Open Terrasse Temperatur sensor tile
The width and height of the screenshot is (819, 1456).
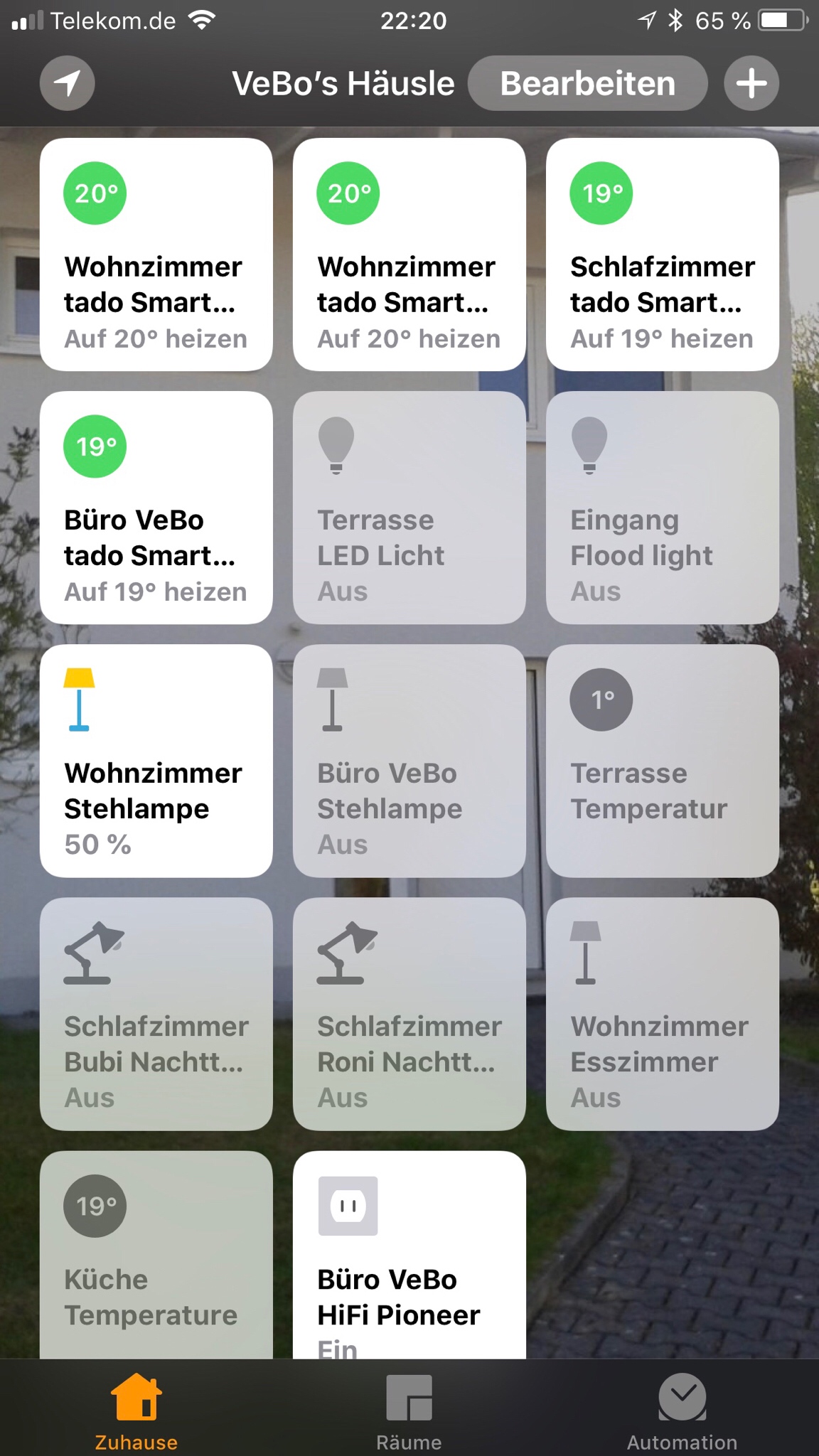coord(662,761)
